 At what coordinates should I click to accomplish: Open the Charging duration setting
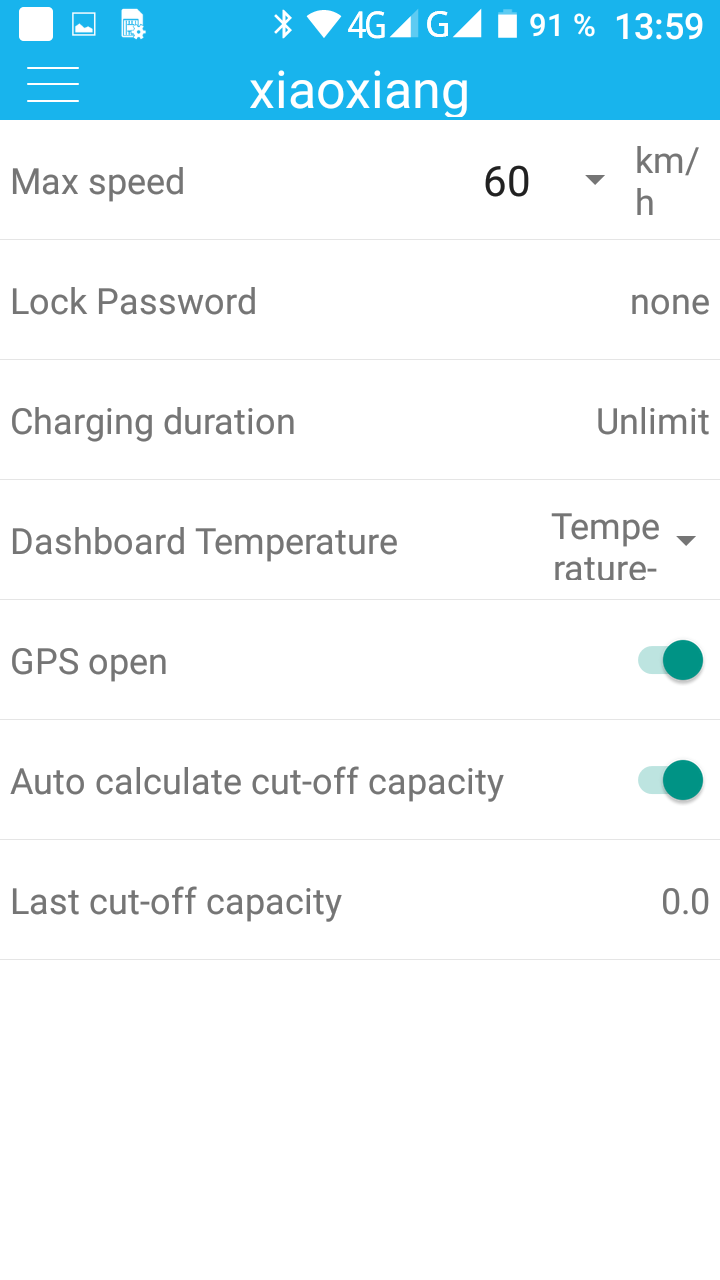point(360,421)
